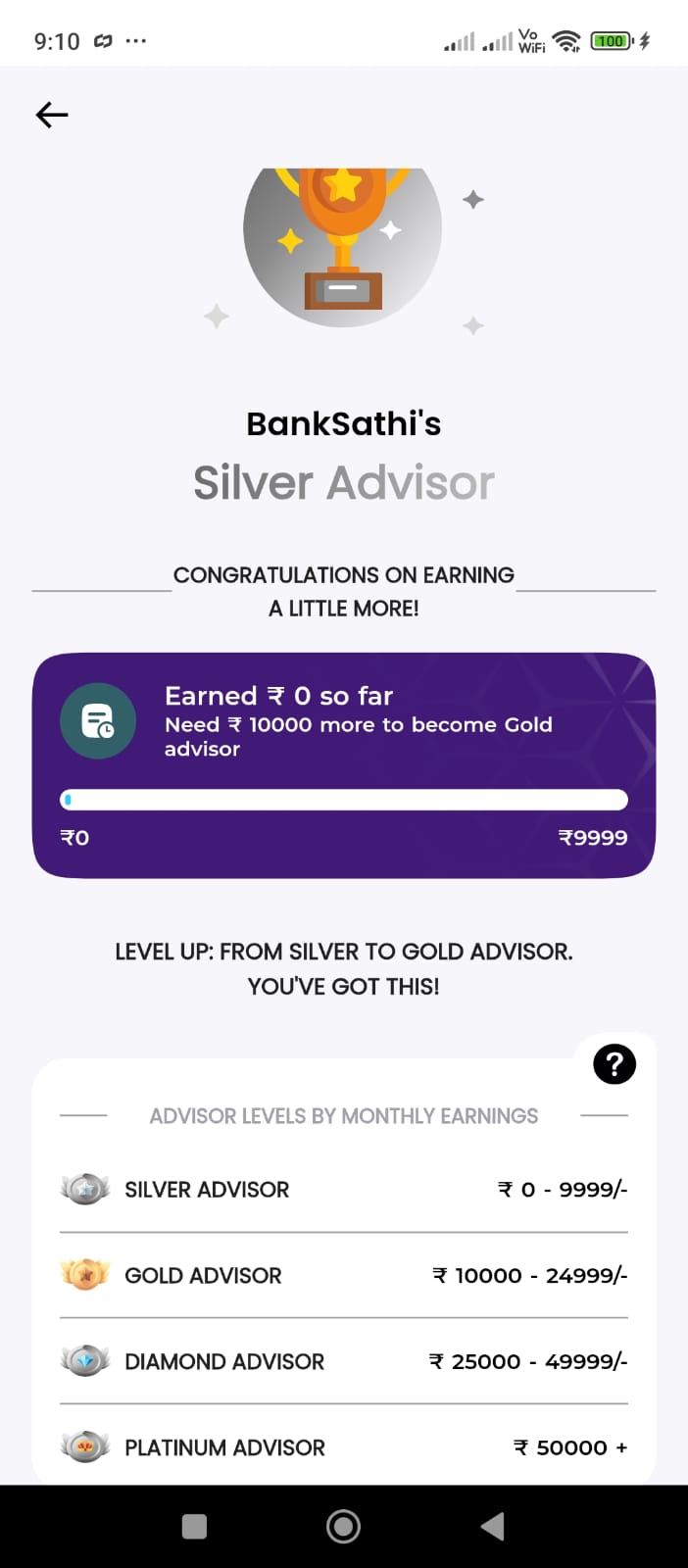Open the question mark help icon
Screen dimensions: 688x1568
614,1064
